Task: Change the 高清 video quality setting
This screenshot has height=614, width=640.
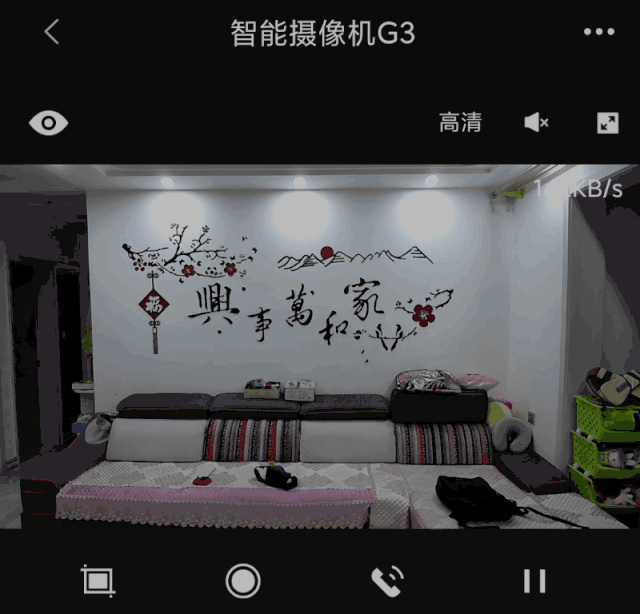Action: [460, 123]
